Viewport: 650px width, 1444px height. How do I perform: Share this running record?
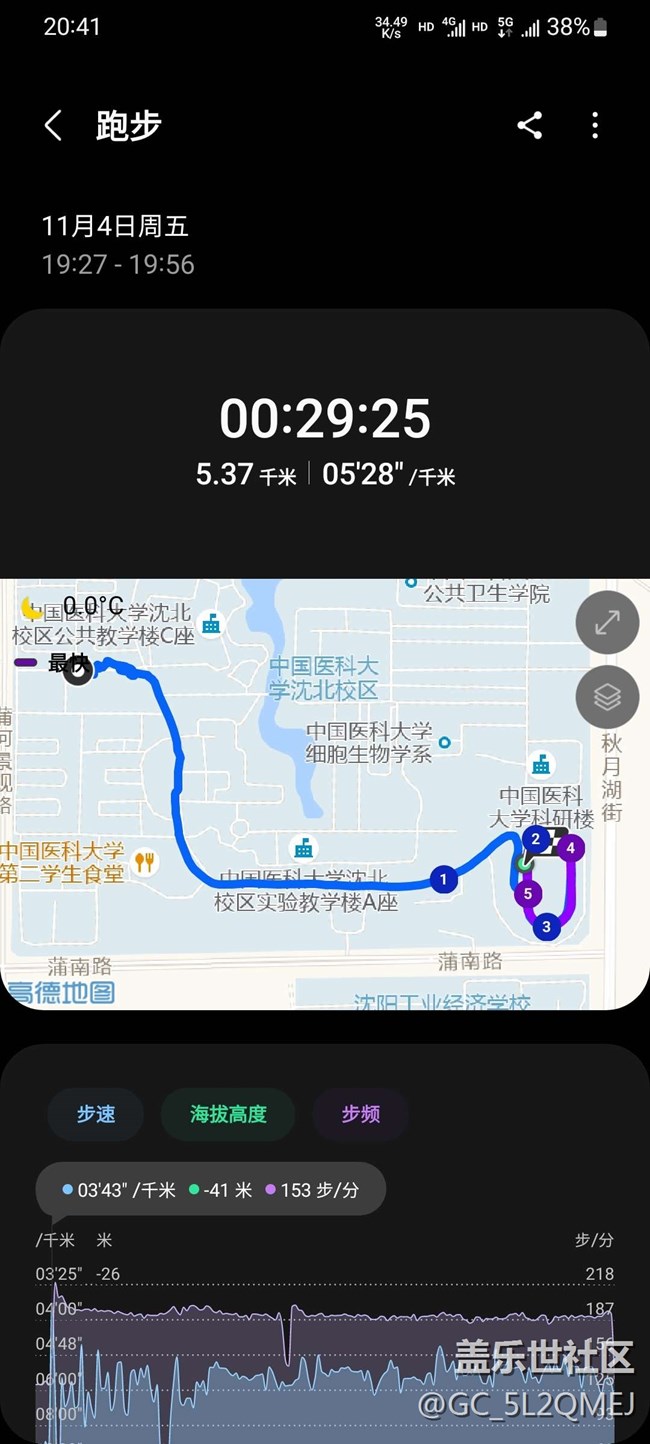529,126
